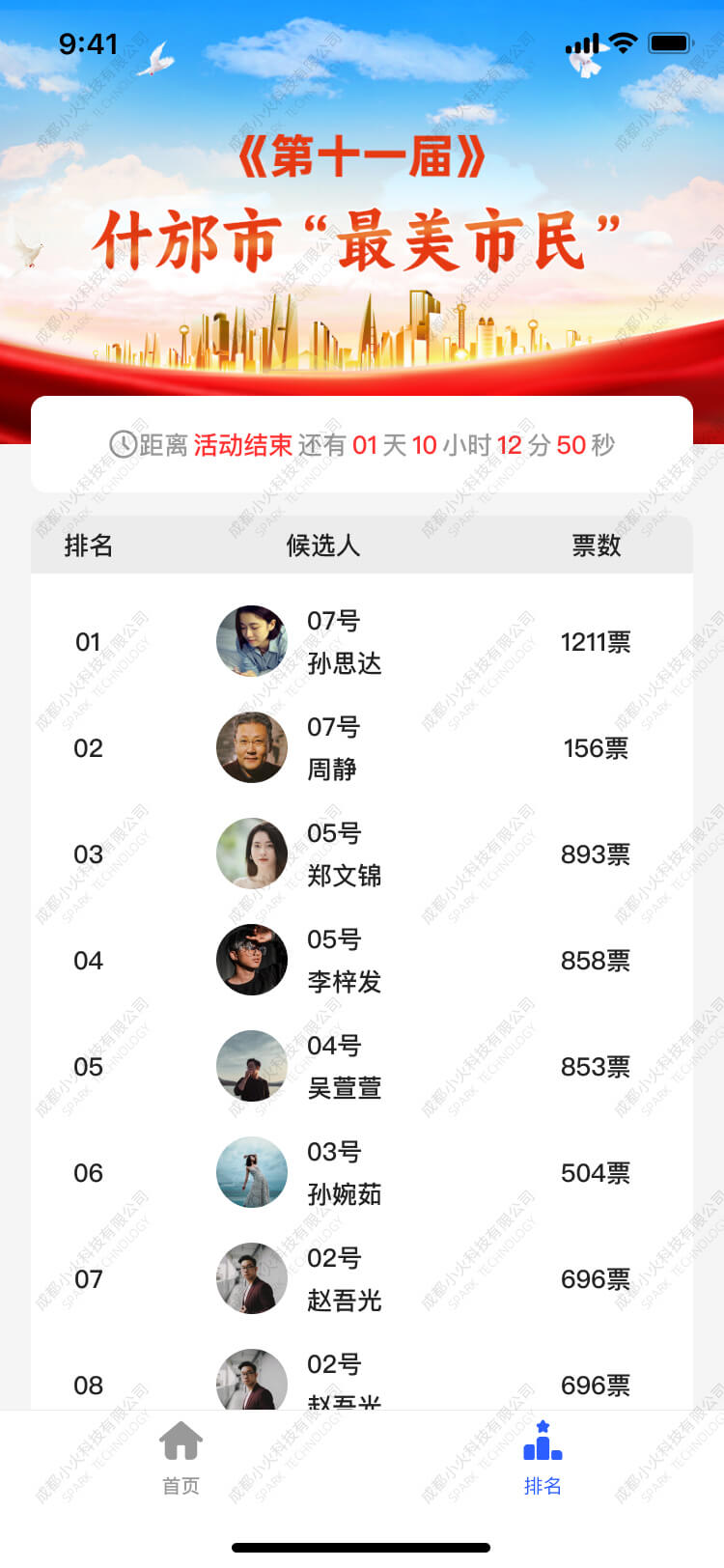Image resolution: width=724 pixels, height=1568 pixels.
Task: Select the 排名 tab
Action: point(543,1458)
